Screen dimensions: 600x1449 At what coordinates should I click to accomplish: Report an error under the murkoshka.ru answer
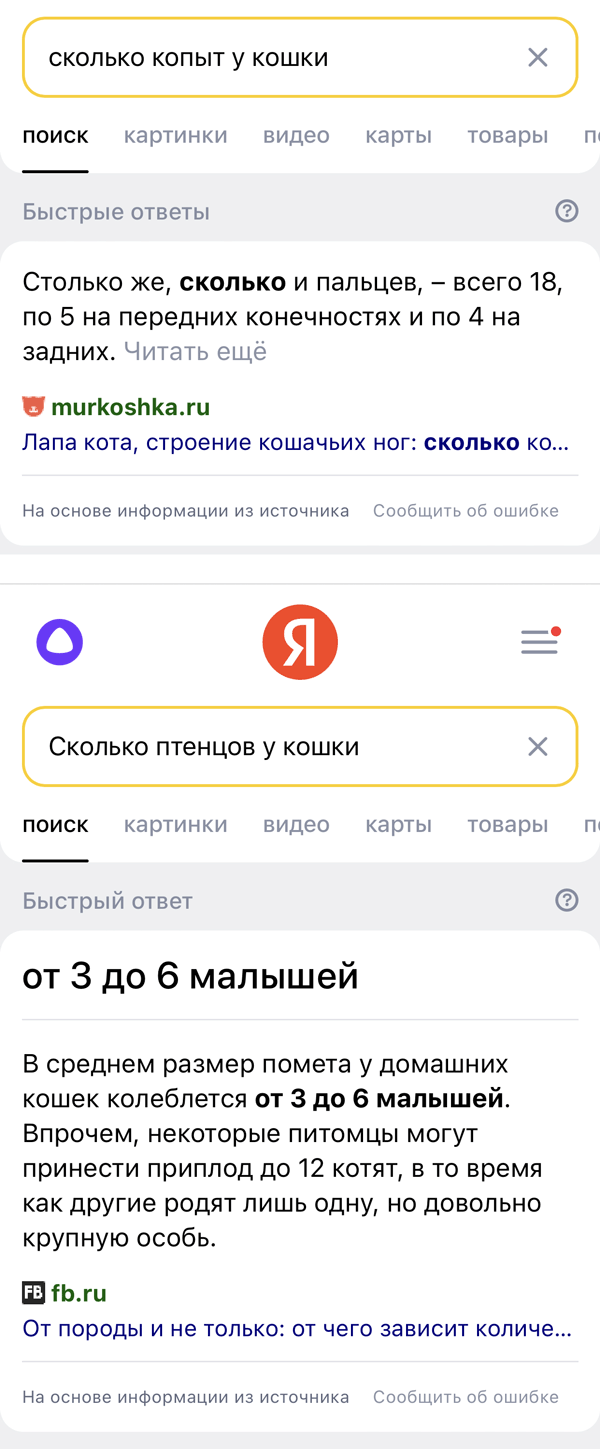click(466, 511)
